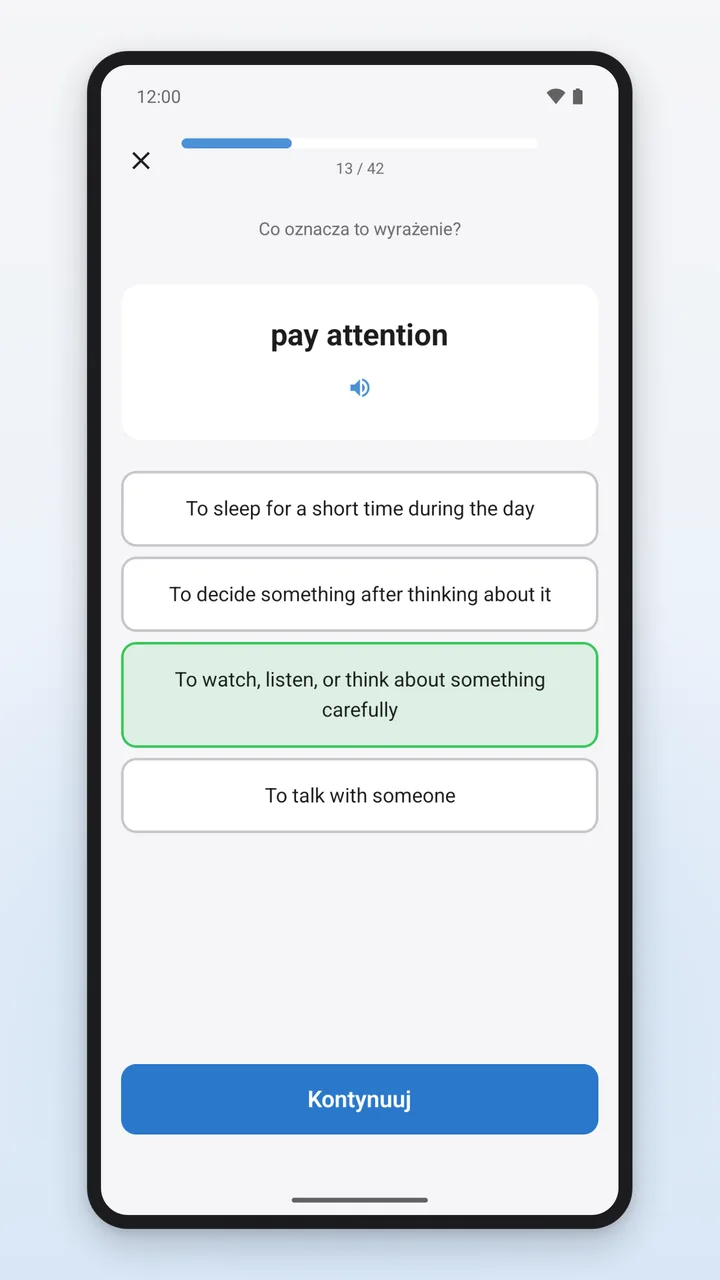The width and height of the screenshot is (720, 1280).
Task: Select the answer about sleeping during the day
Action: (x=360, y=509)
